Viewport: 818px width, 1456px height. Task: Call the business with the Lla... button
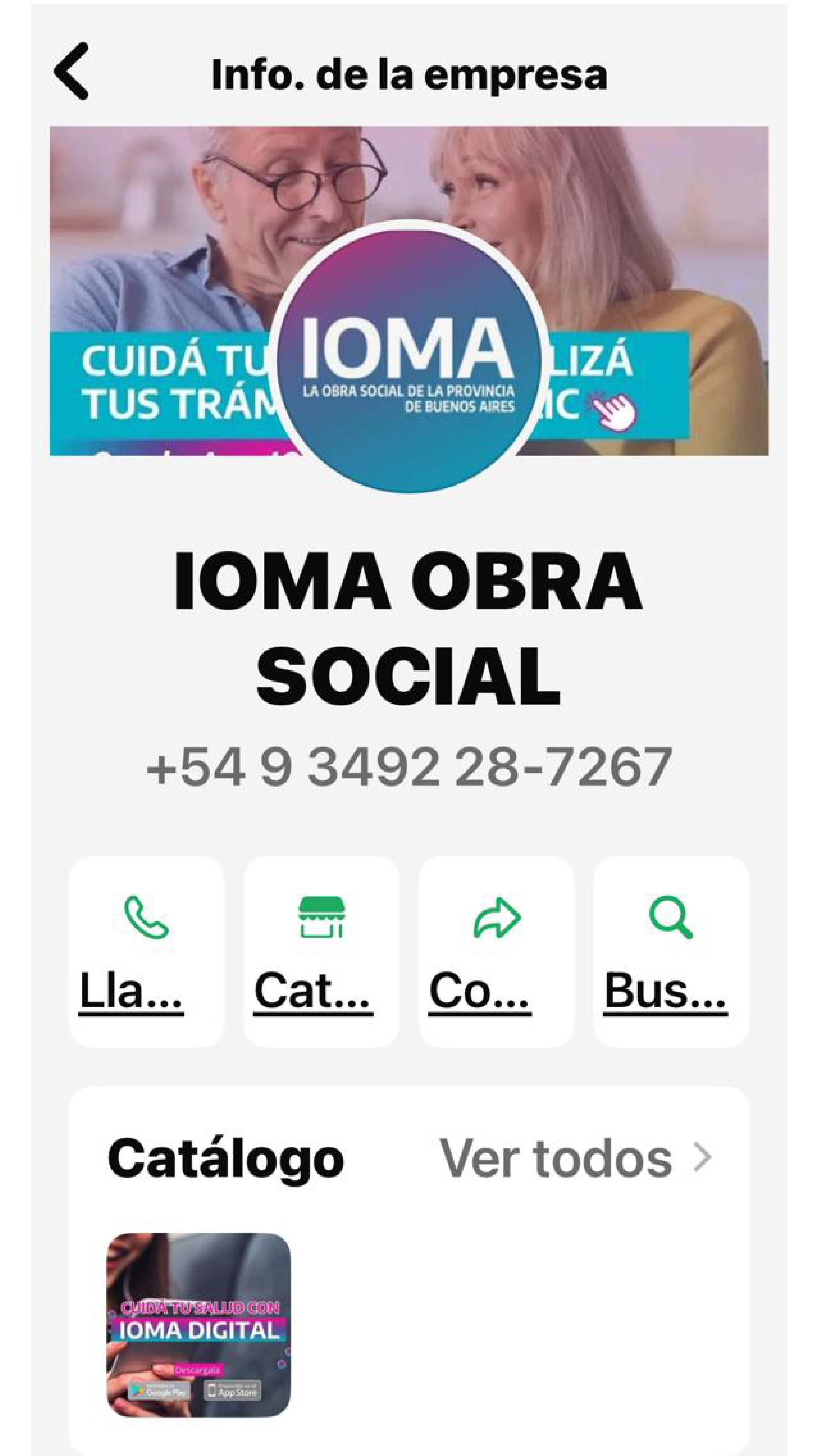pyautogui.click(x=147, y=953)
